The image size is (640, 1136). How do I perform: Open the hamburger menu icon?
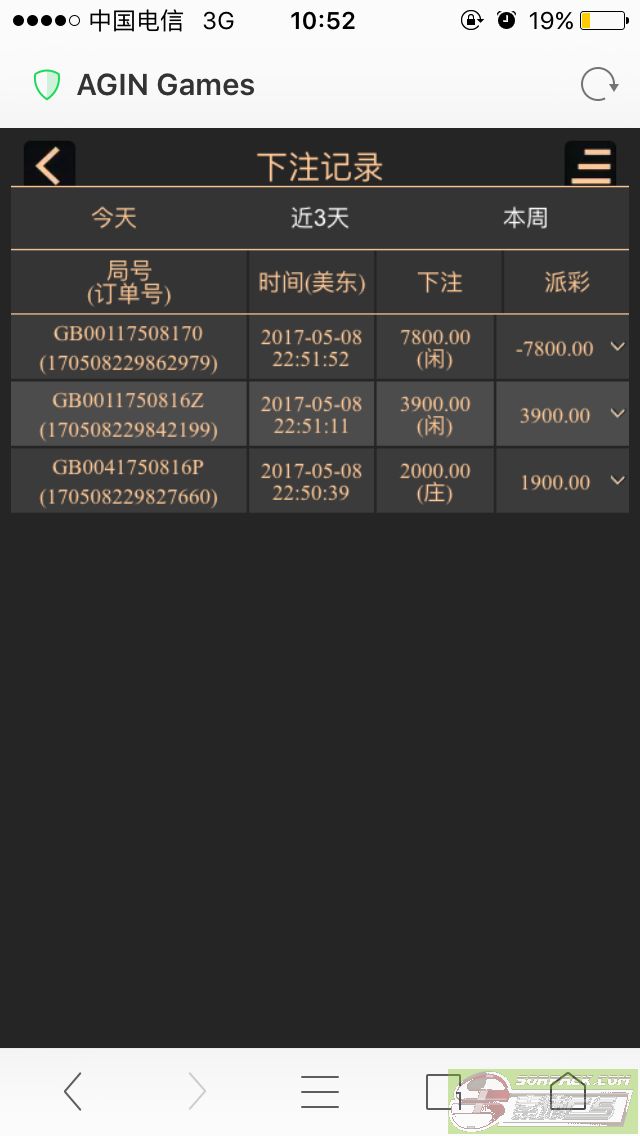coord(591,165)
